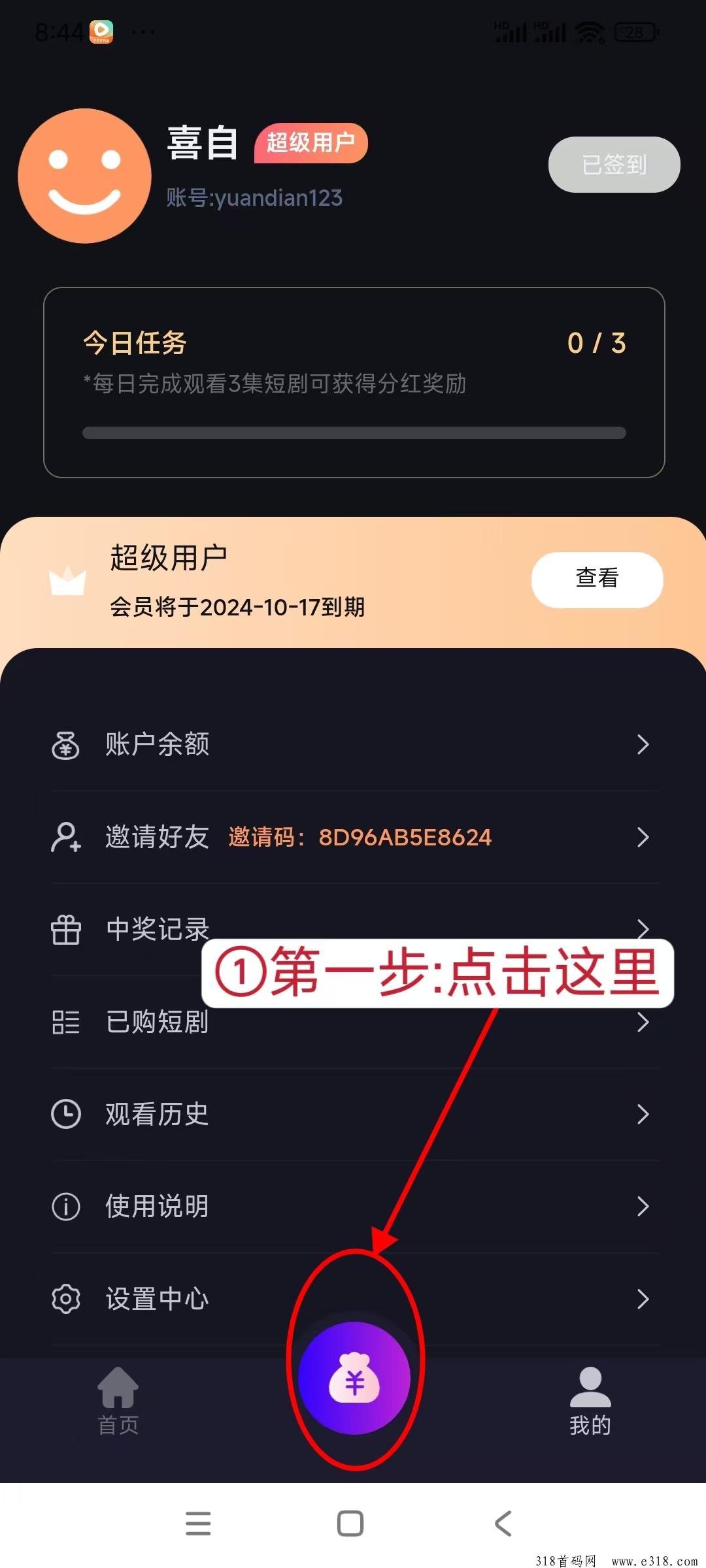
Task: Open 使用说明 usage instructions
Action: pos(353,1206)
